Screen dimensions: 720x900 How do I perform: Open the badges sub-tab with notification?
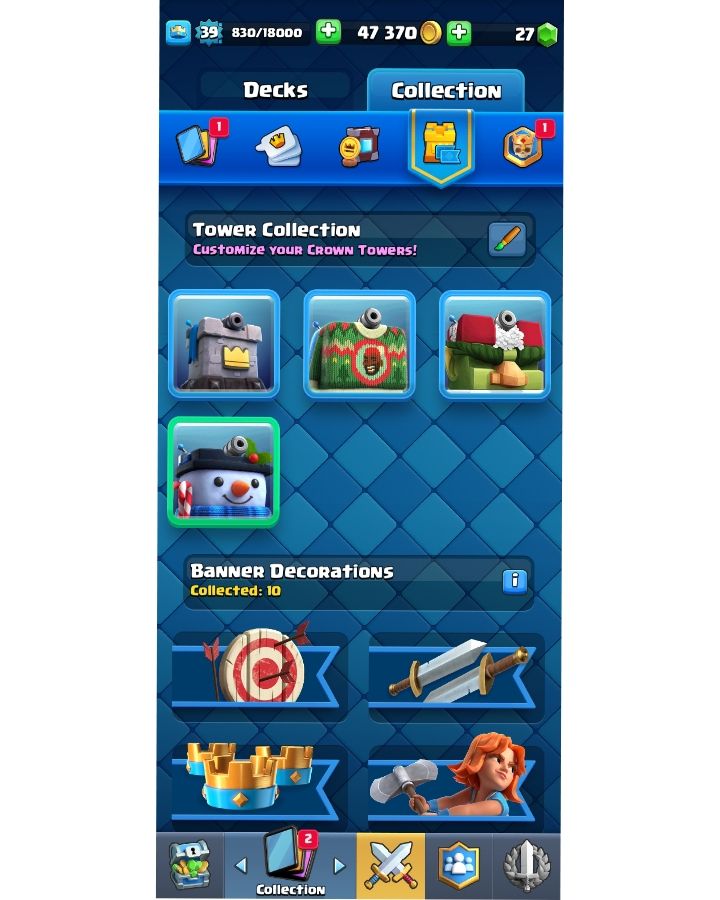pos(523,147)
